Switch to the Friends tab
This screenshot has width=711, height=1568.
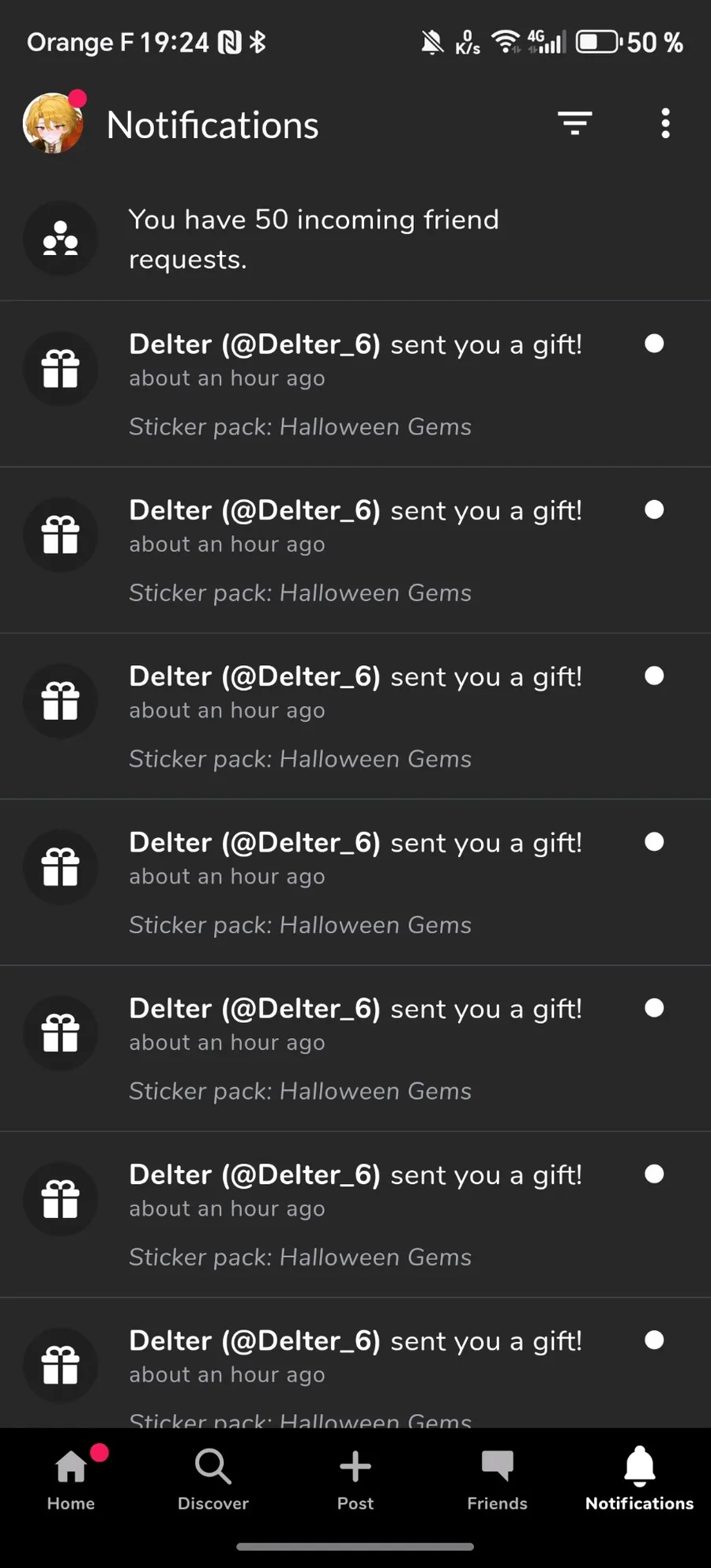pyautogui.click(x=497, y=1479)
